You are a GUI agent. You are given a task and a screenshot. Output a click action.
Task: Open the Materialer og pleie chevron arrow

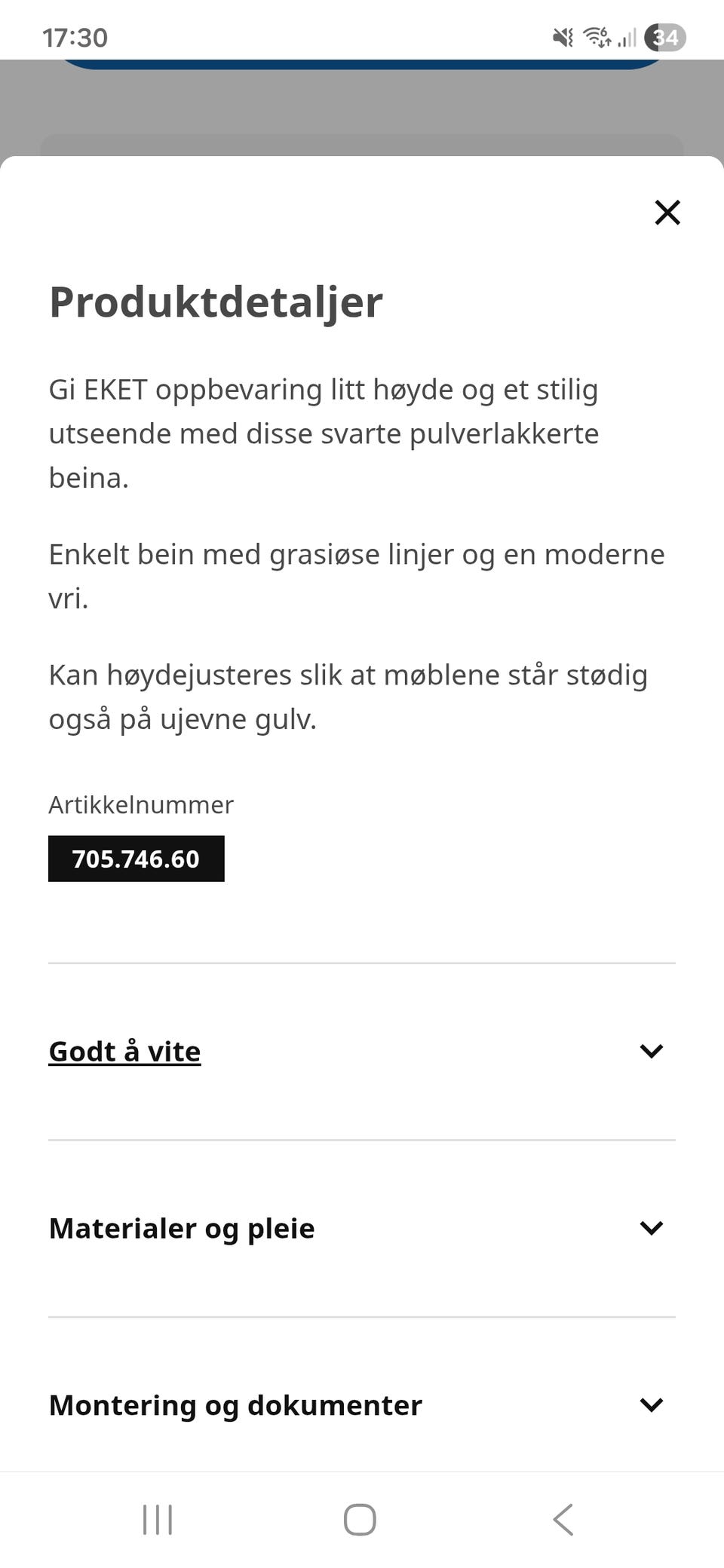pyautogui.click(x=652, y=1227)
